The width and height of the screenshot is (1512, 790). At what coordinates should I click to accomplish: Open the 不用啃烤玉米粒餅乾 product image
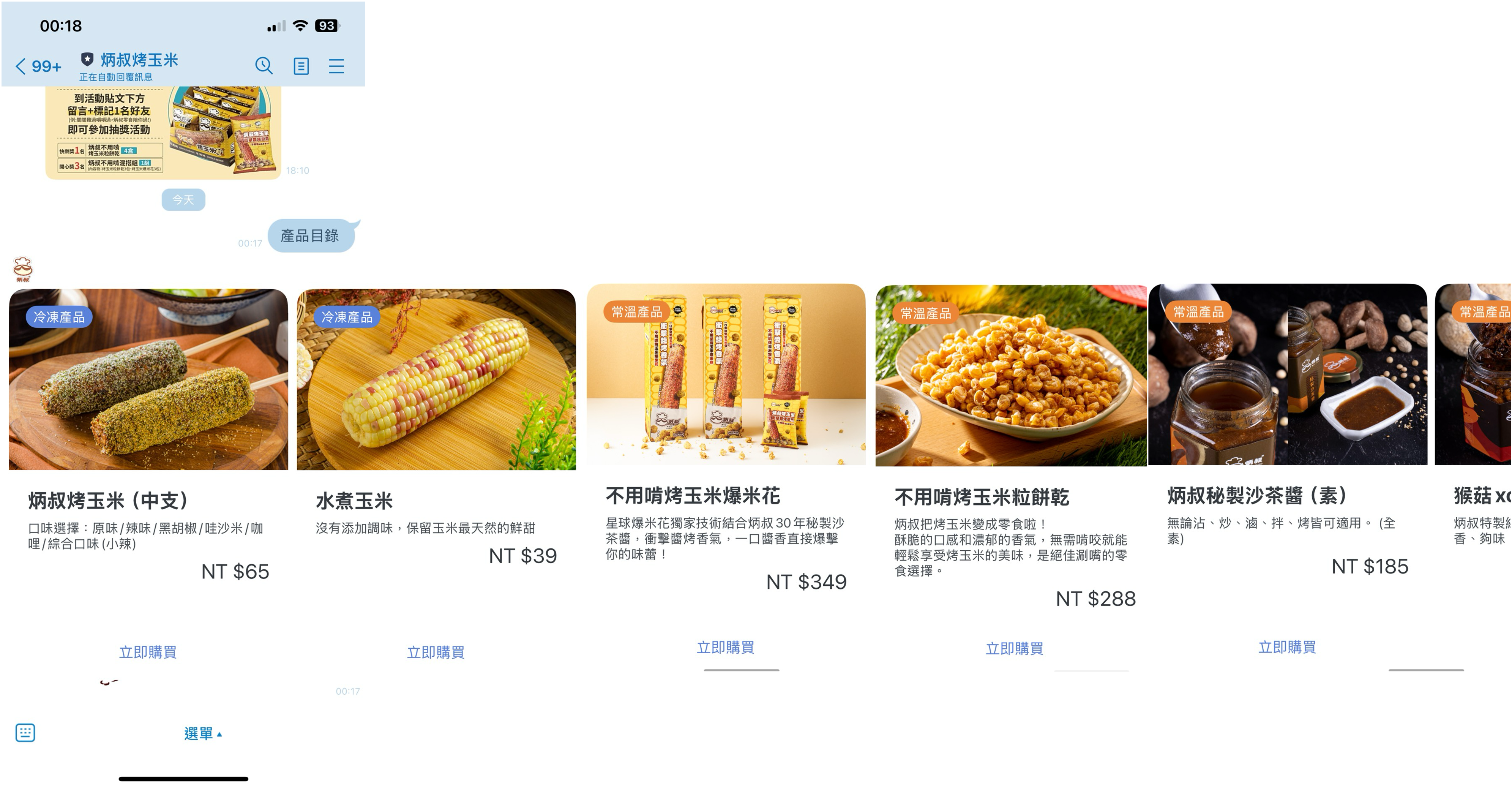1011,376
